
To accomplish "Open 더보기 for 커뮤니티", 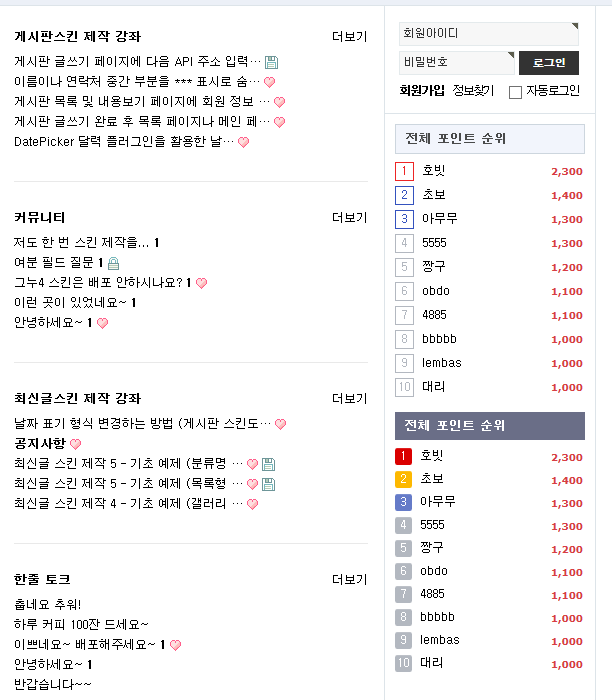I will (349, 218).
